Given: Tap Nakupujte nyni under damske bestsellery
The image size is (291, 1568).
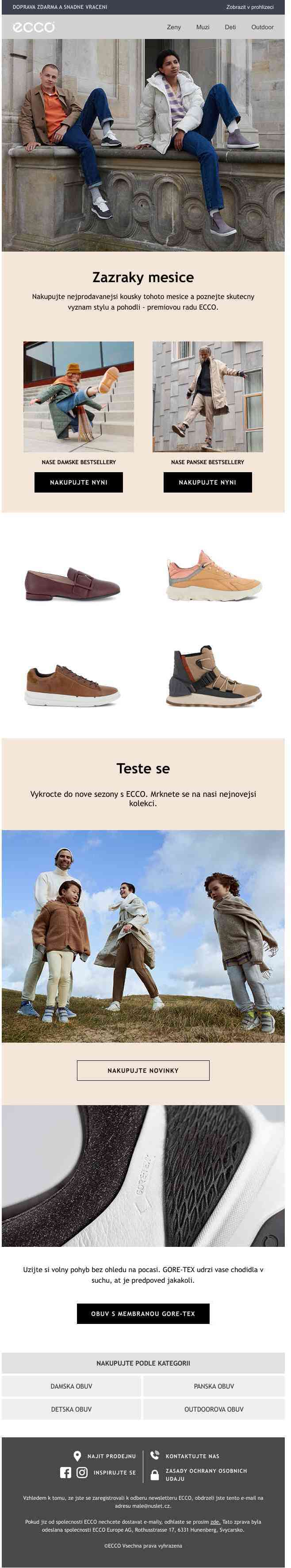Looking at the screenshot, I should [78, 482].
